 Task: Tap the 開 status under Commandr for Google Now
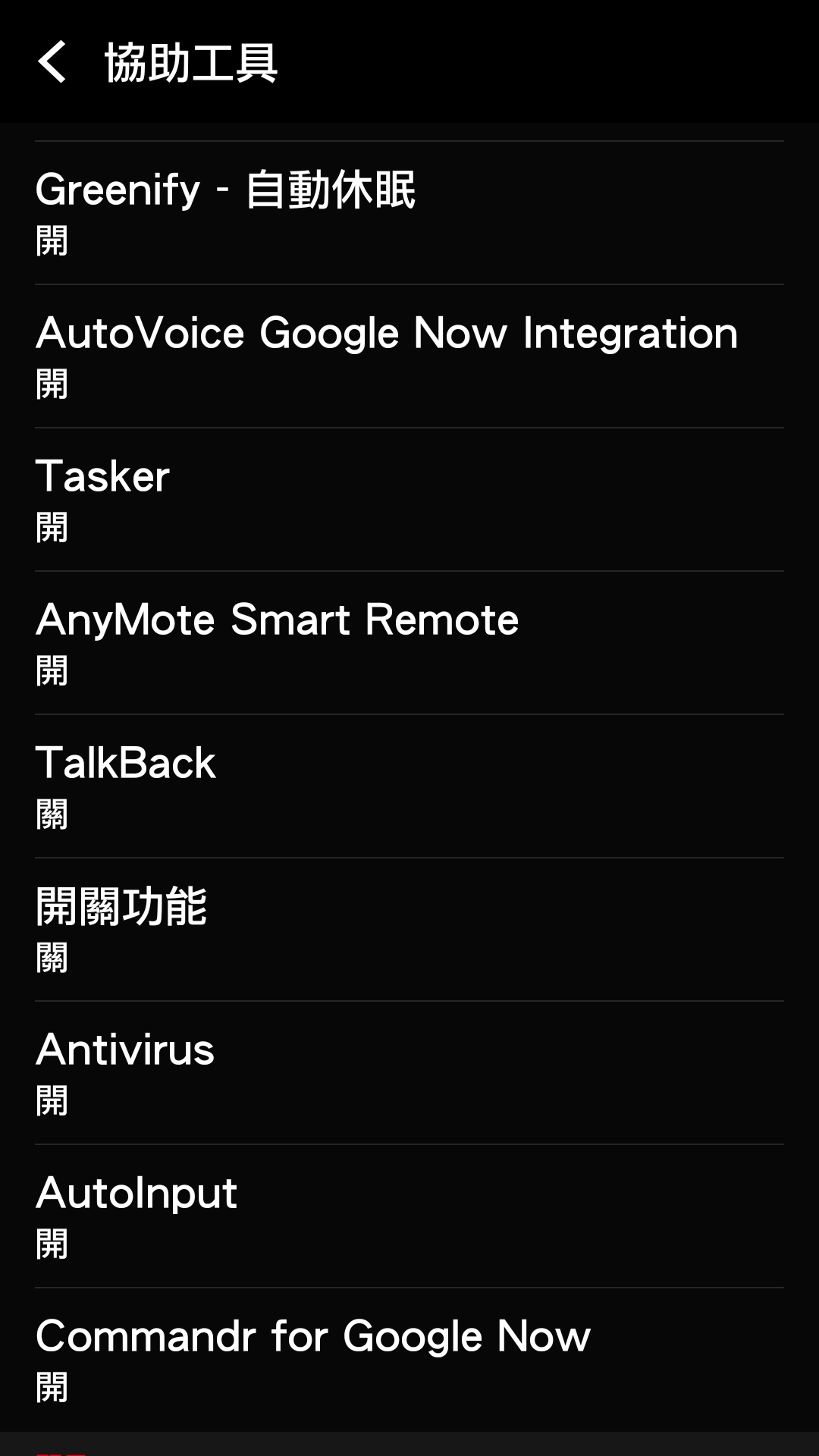tap(53, 1388)
